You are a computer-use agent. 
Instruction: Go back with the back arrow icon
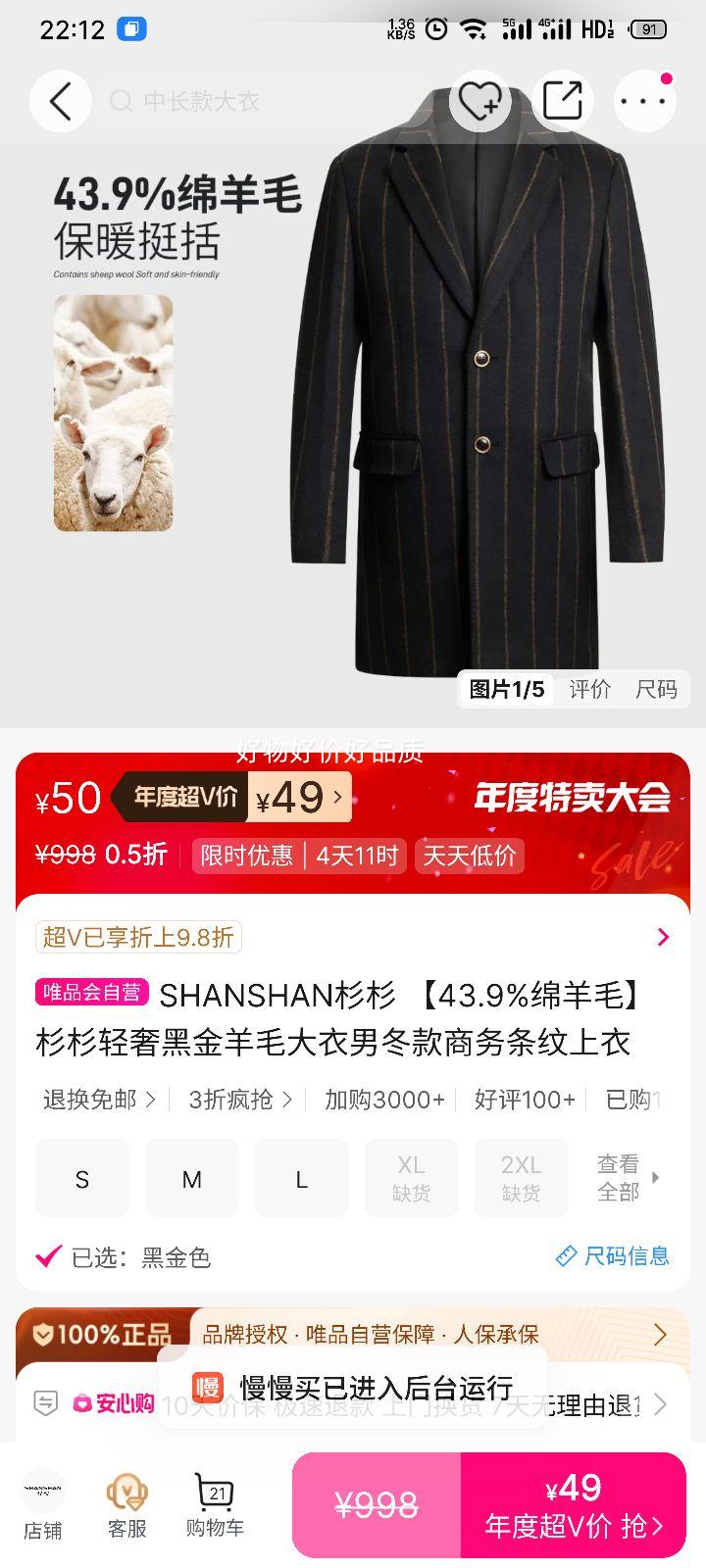point(59,101)
